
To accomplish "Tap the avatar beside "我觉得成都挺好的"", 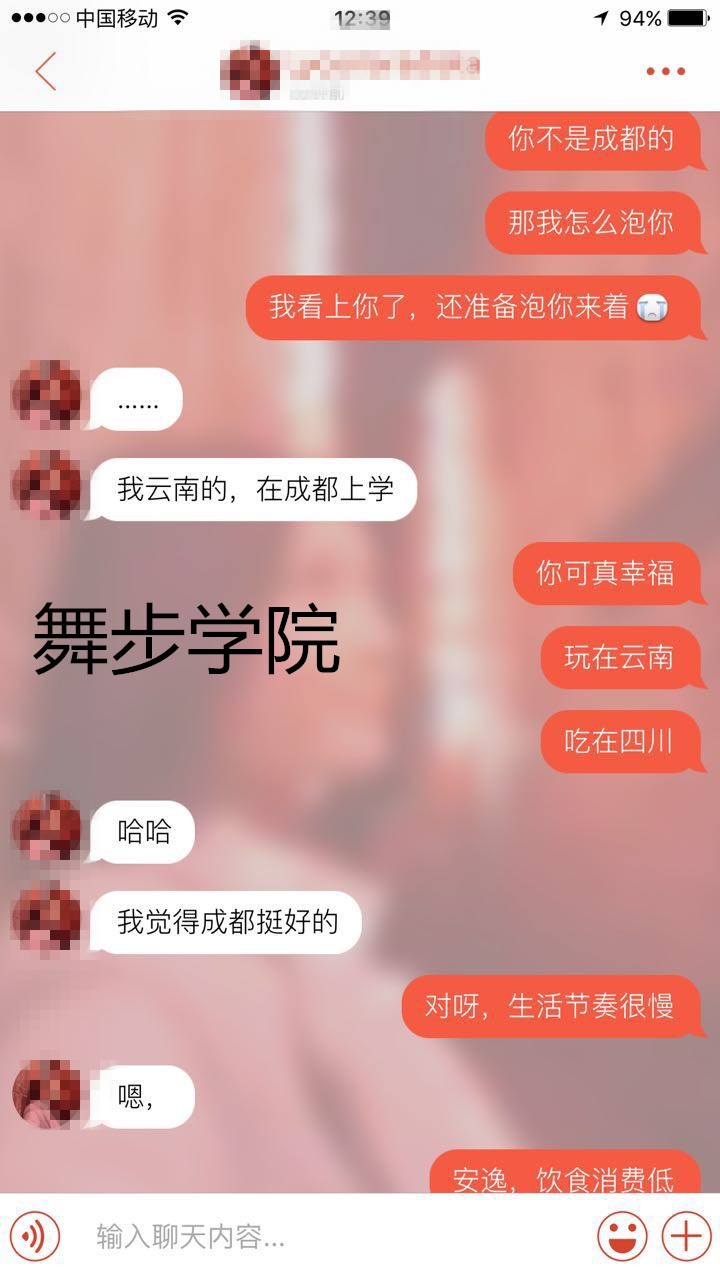I will point(46,919).
